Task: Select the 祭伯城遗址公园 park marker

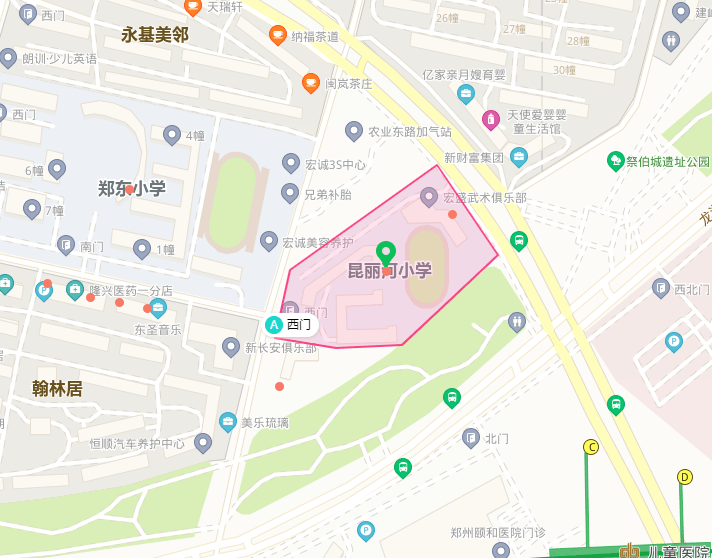Action: [616, 161]
